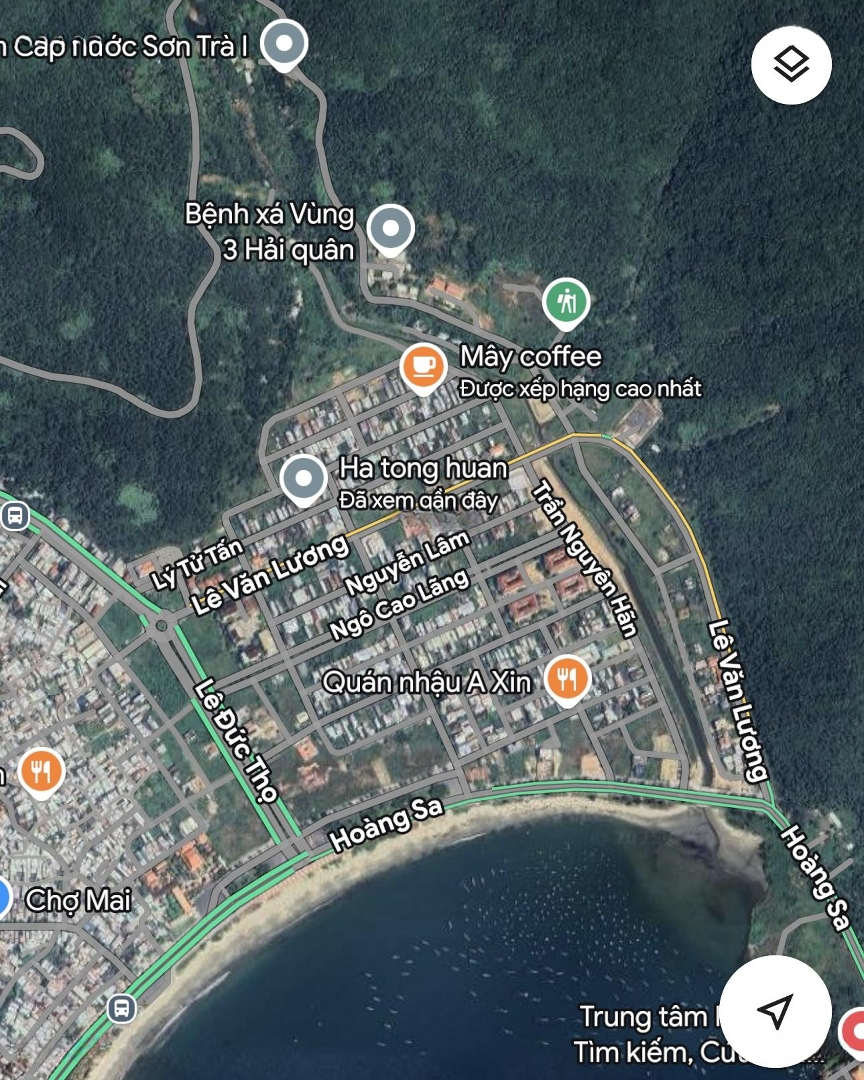Select the Cấp nước Sơn Trà pin
Image resolution: width=864 pixels, height=1080 pixels.
click(285, 44)
